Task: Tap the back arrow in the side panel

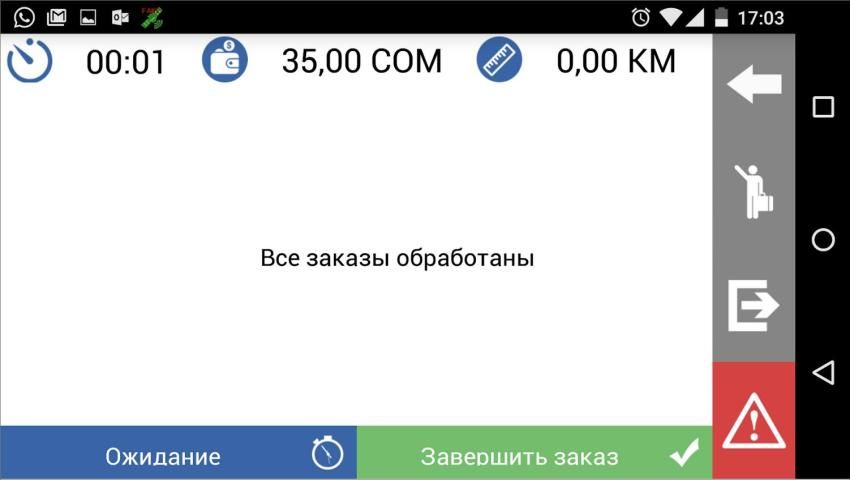Action: (x=753, y=85)
